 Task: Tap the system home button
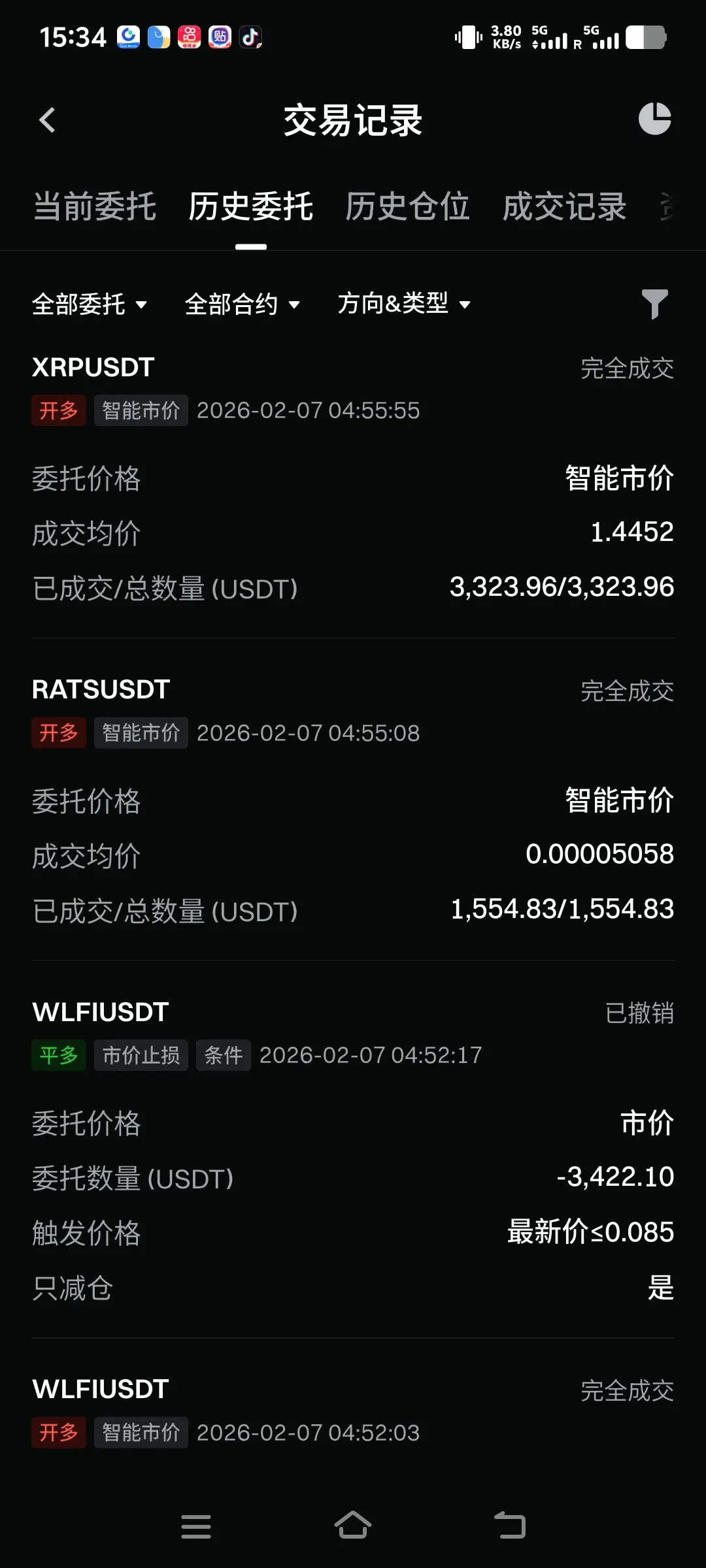click(353, 1526)
